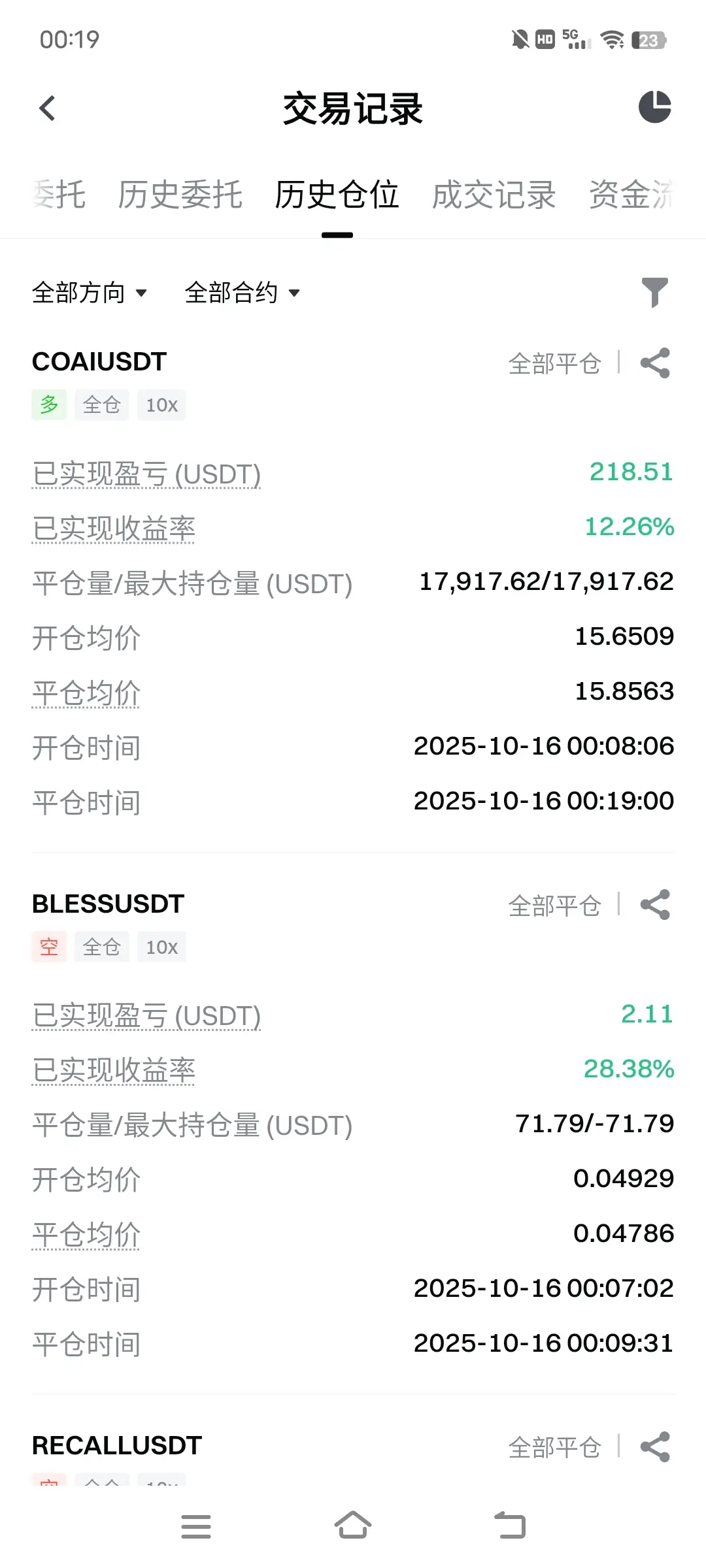This screenshot has height=1568, width=706.
Task: Go back using the top-left arrow
Action: 47,108
